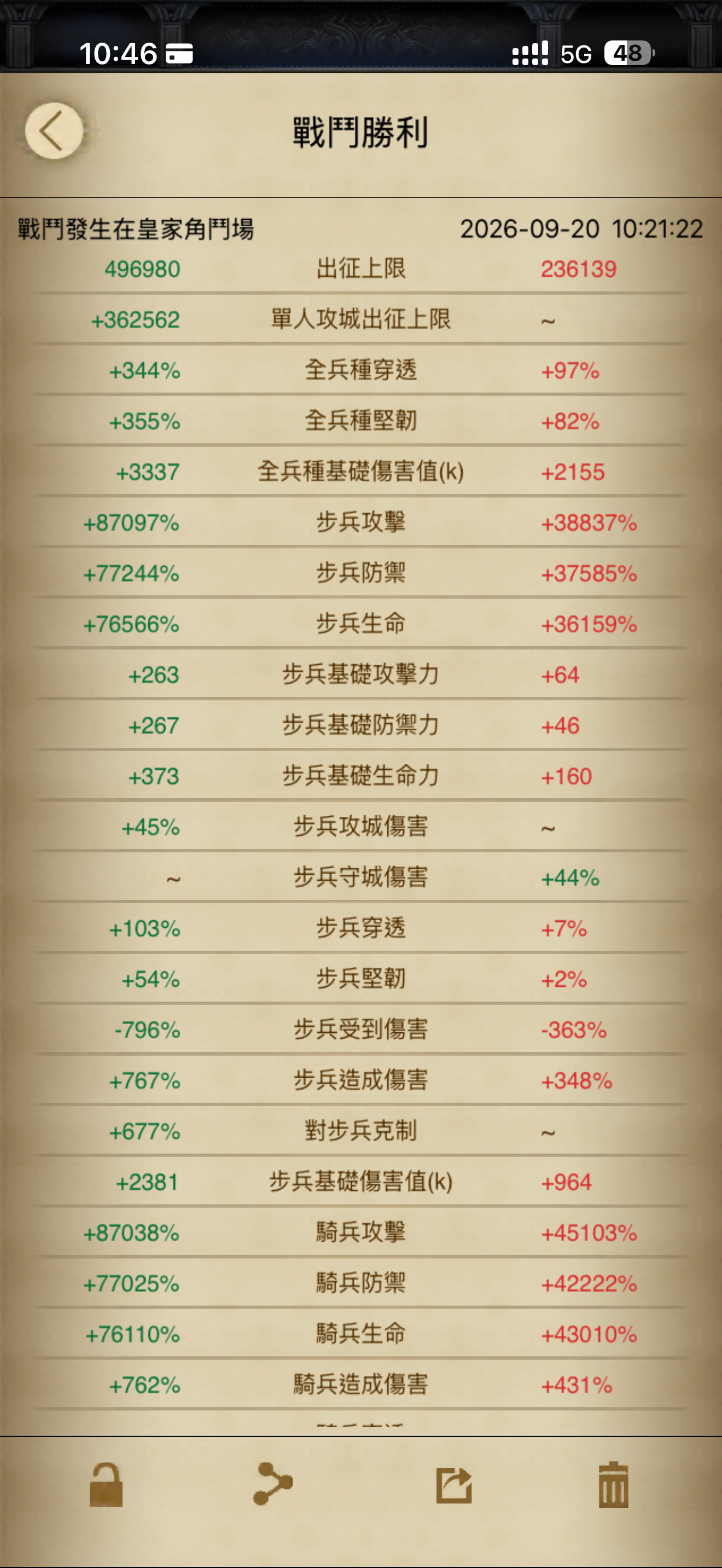Go back from the battle report
722x1568 pixels.
click(54, 130)
